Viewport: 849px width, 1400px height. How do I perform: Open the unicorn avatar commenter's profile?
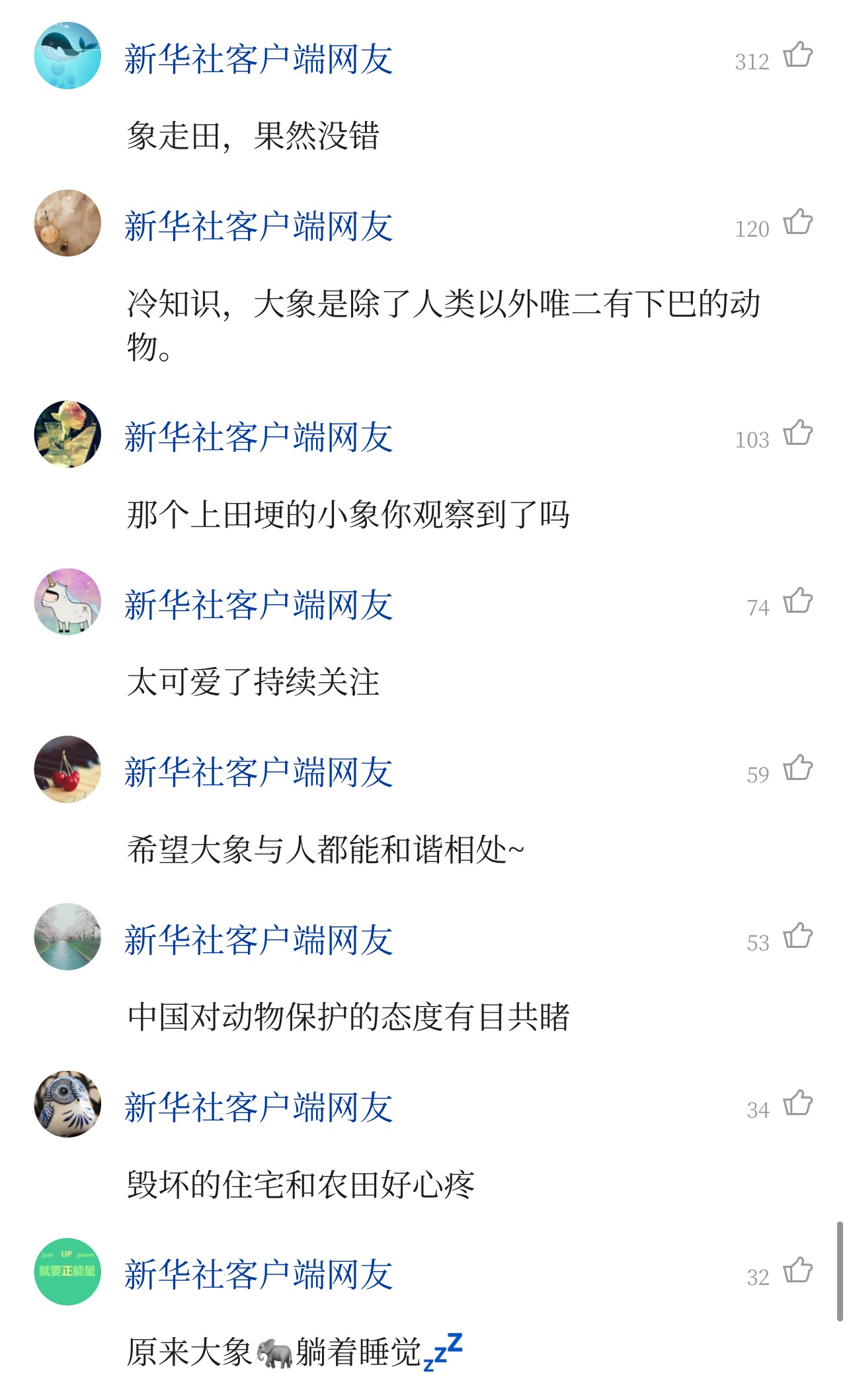[x=67, y=602]
